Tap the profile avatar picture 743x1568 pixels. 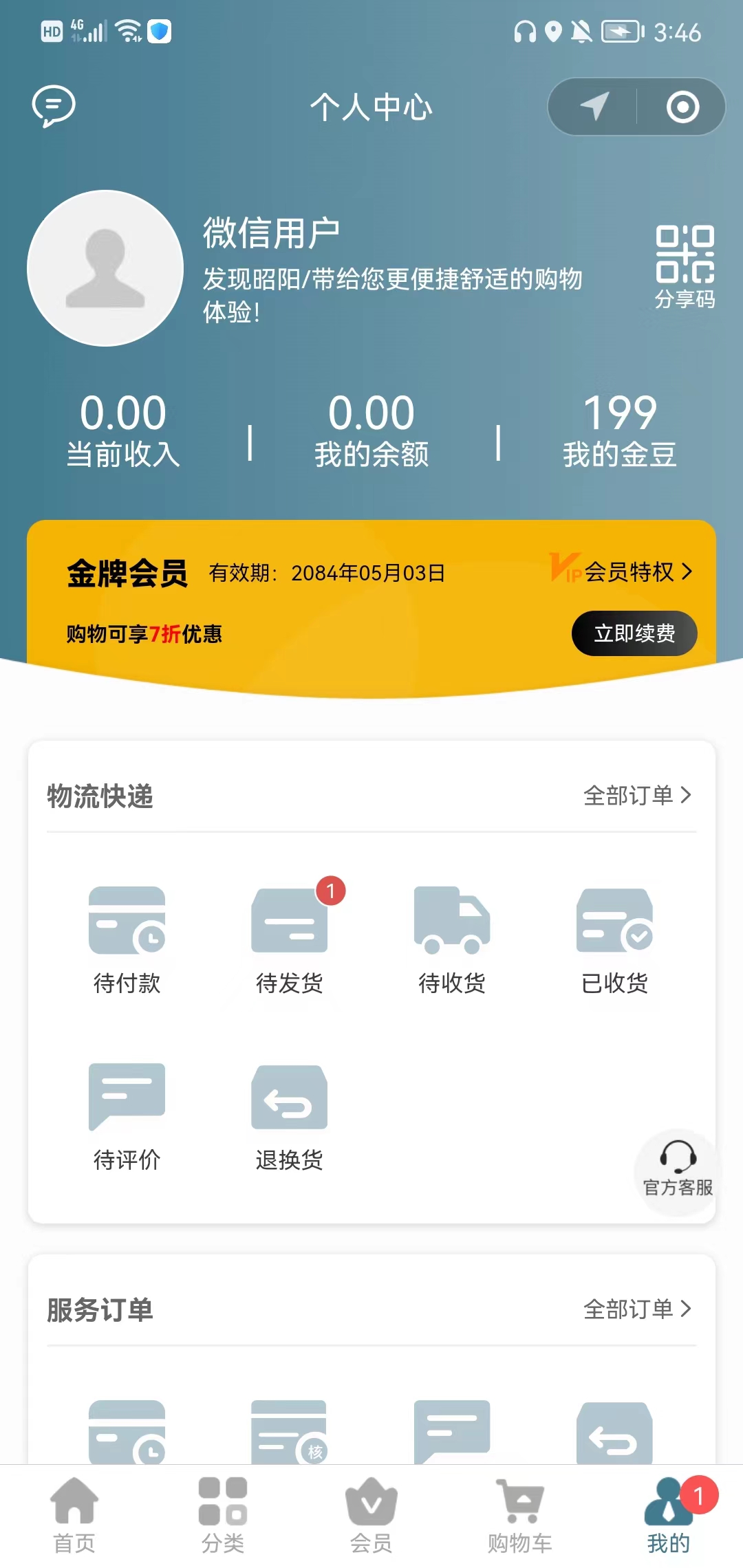(x=105, y=268)
